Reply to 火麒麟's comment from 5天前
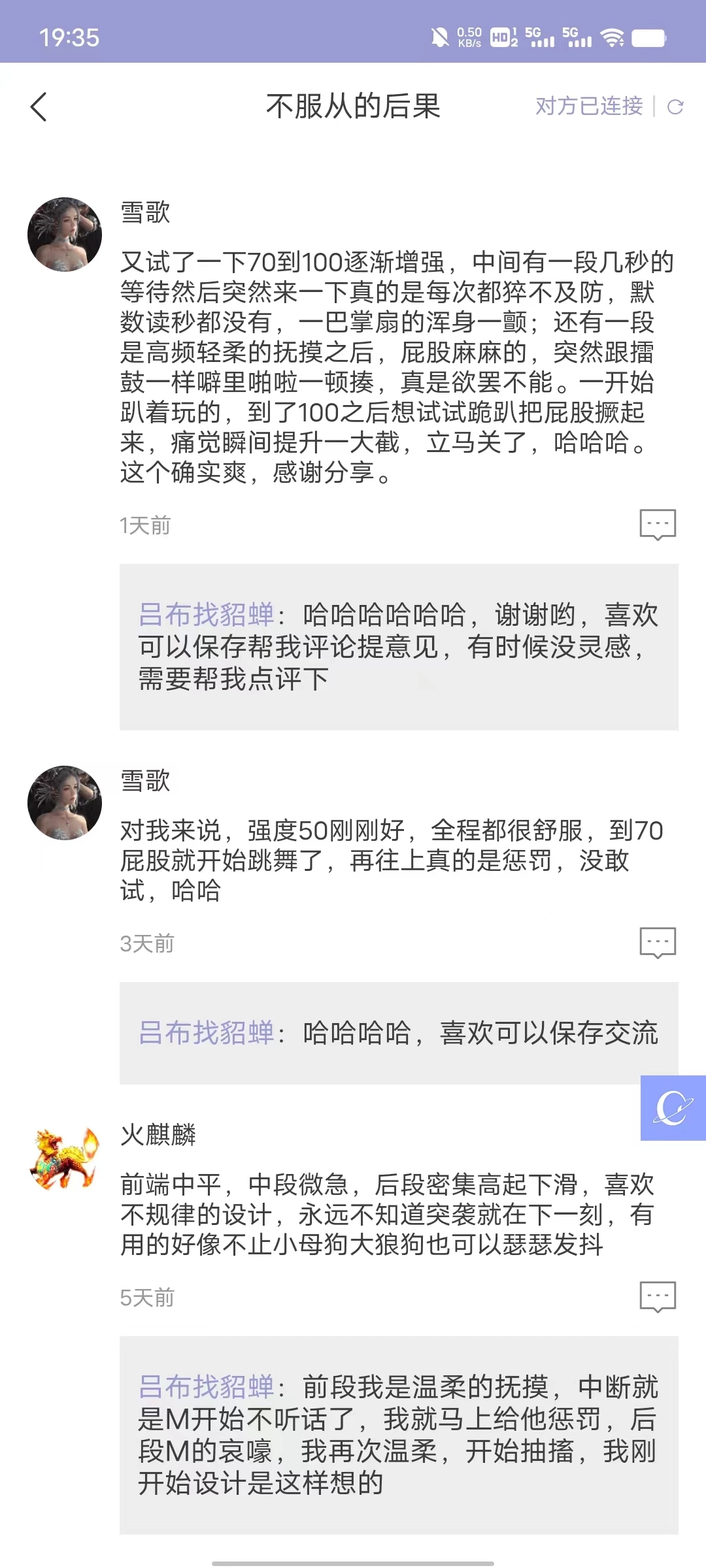Screen dimensions: 706x1568 (657, 1296)
